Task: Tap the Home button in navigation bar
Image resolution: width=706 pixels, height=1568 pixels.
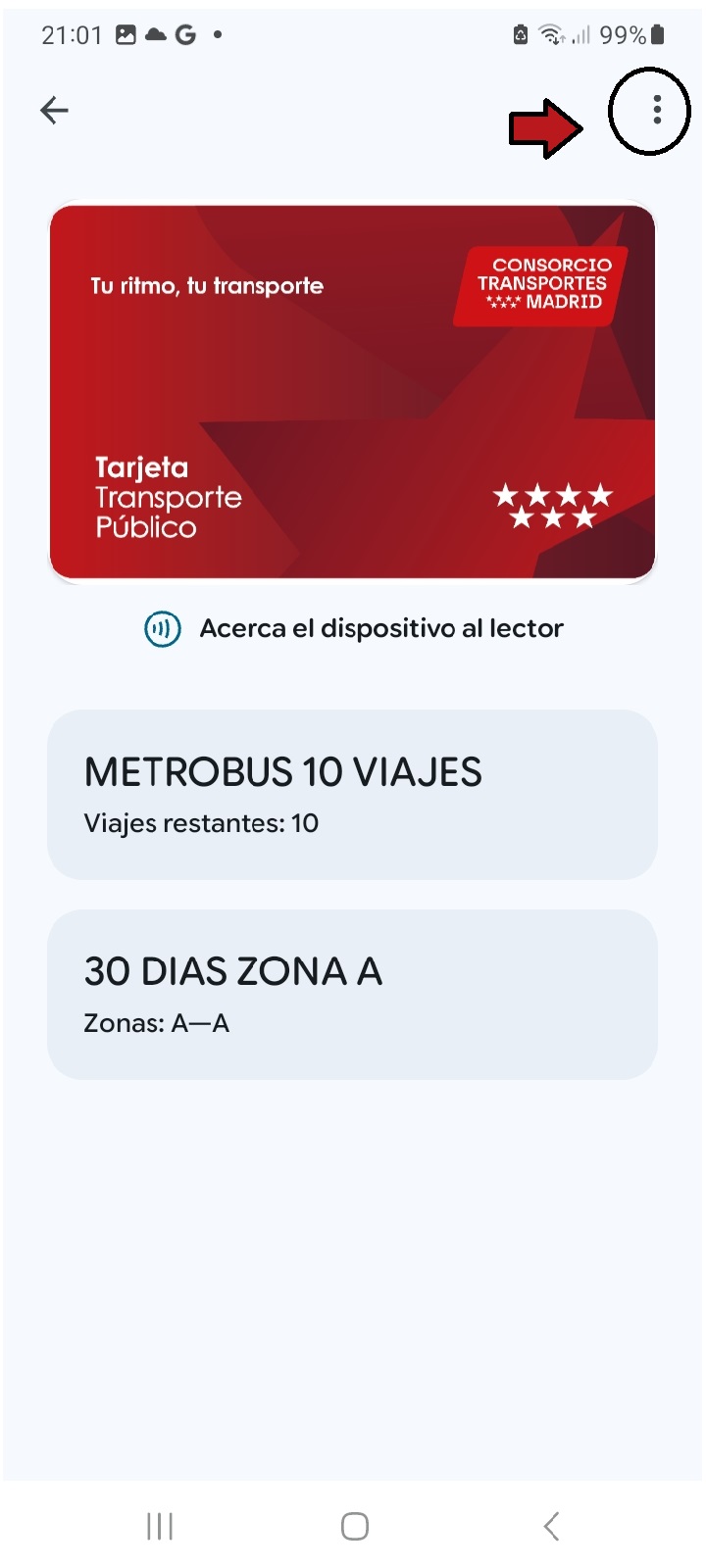Action: click(353, 1525)
